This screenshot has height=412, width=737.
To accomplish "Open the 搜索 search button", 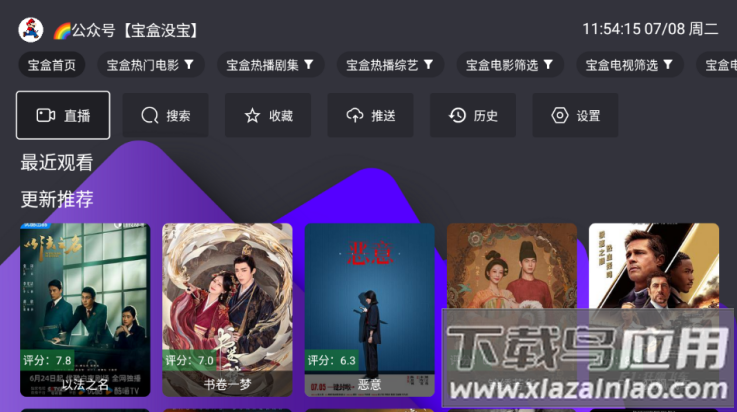I will coord(165,115).
